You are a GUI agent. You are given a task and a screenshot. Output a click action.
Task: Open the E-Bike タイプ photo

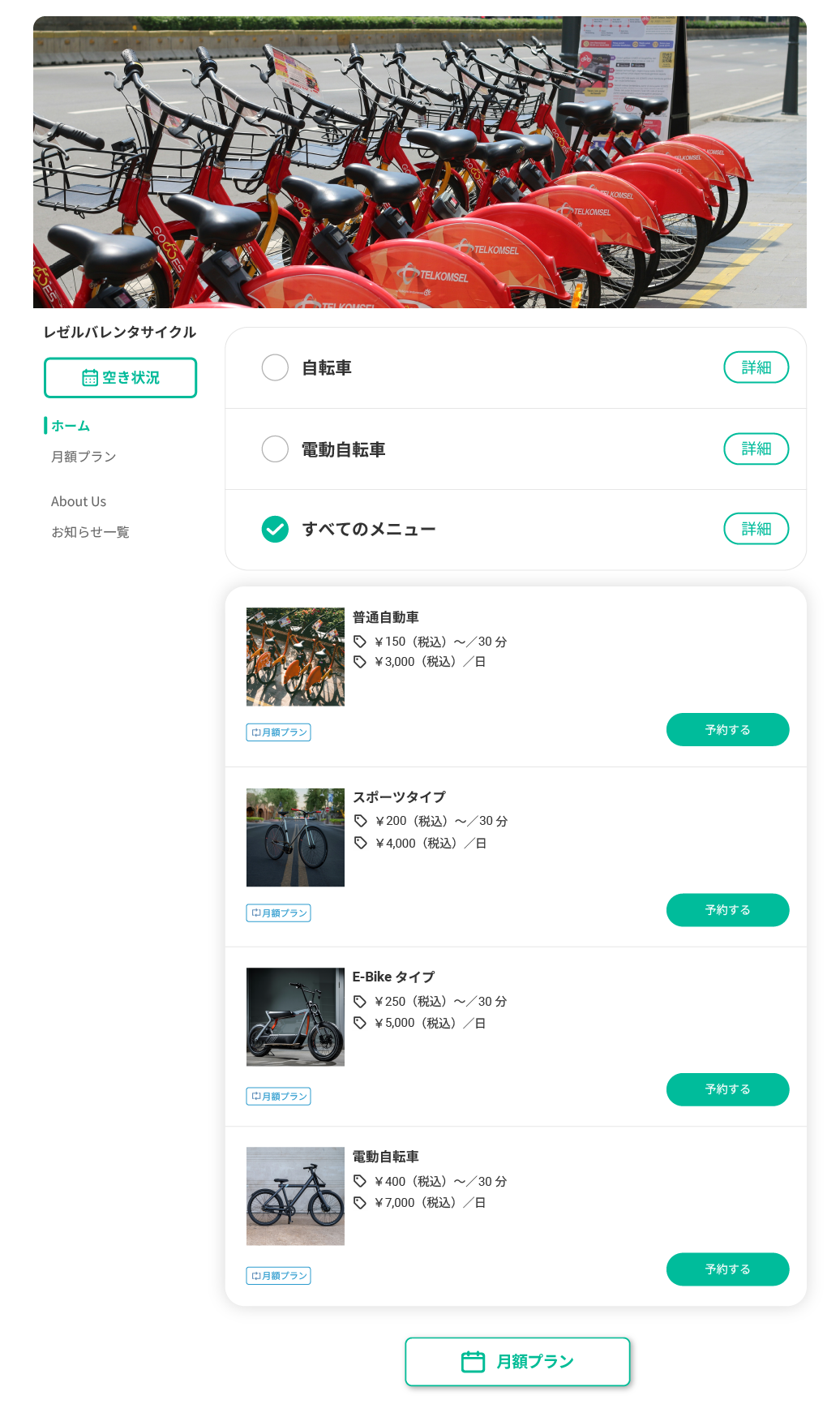click(295, 1016)
